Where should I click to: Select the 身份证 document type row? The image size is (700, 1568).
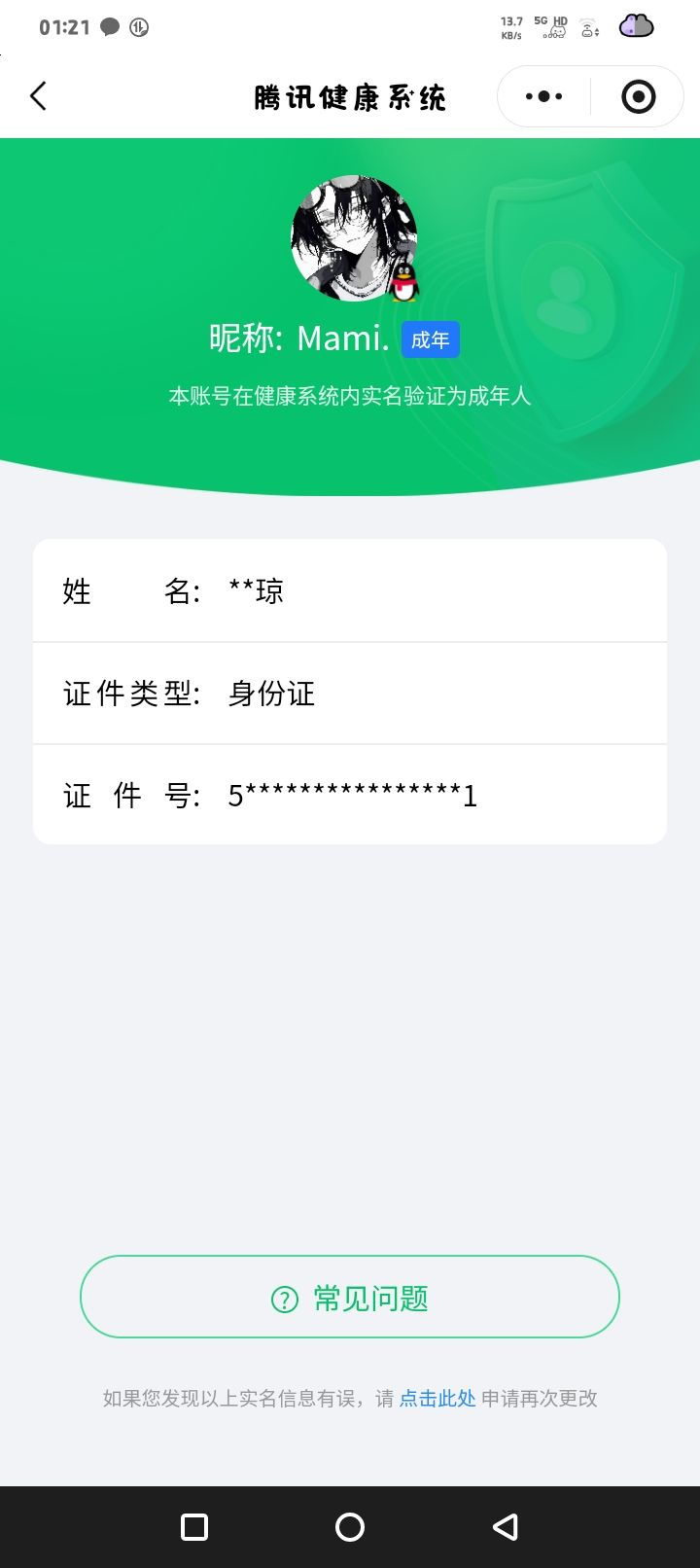point(350,693)
